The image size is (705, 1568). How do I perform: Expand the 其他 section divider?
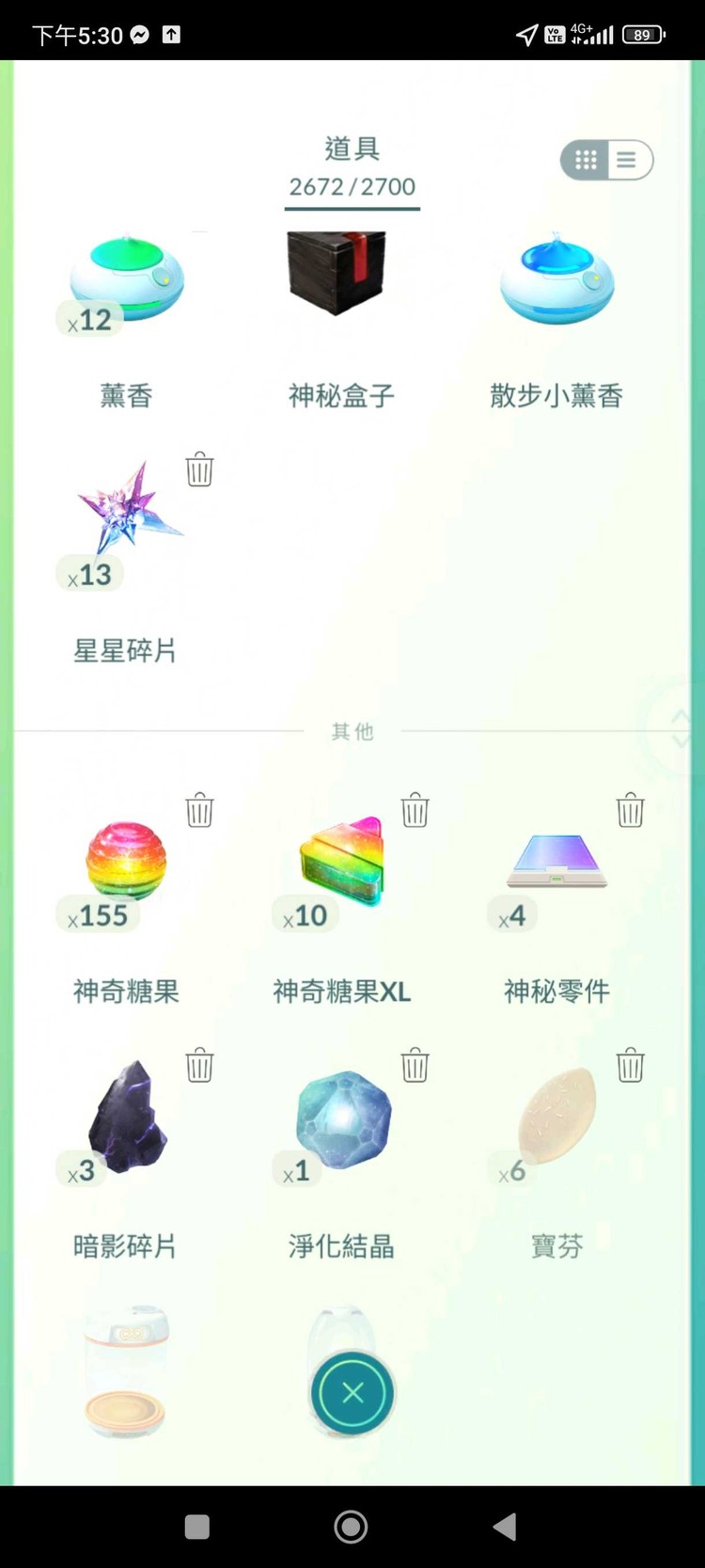pos(352,731)
